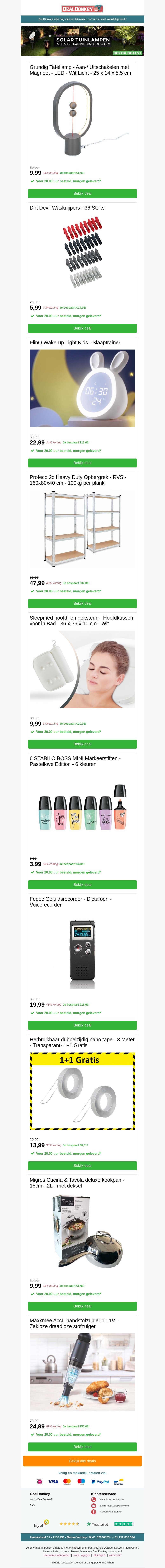Open deal for Grundig Tafellamp via Bekijk deal
Image resolution: width=165 pixels, height=1568 pixels.
(82, 194)
